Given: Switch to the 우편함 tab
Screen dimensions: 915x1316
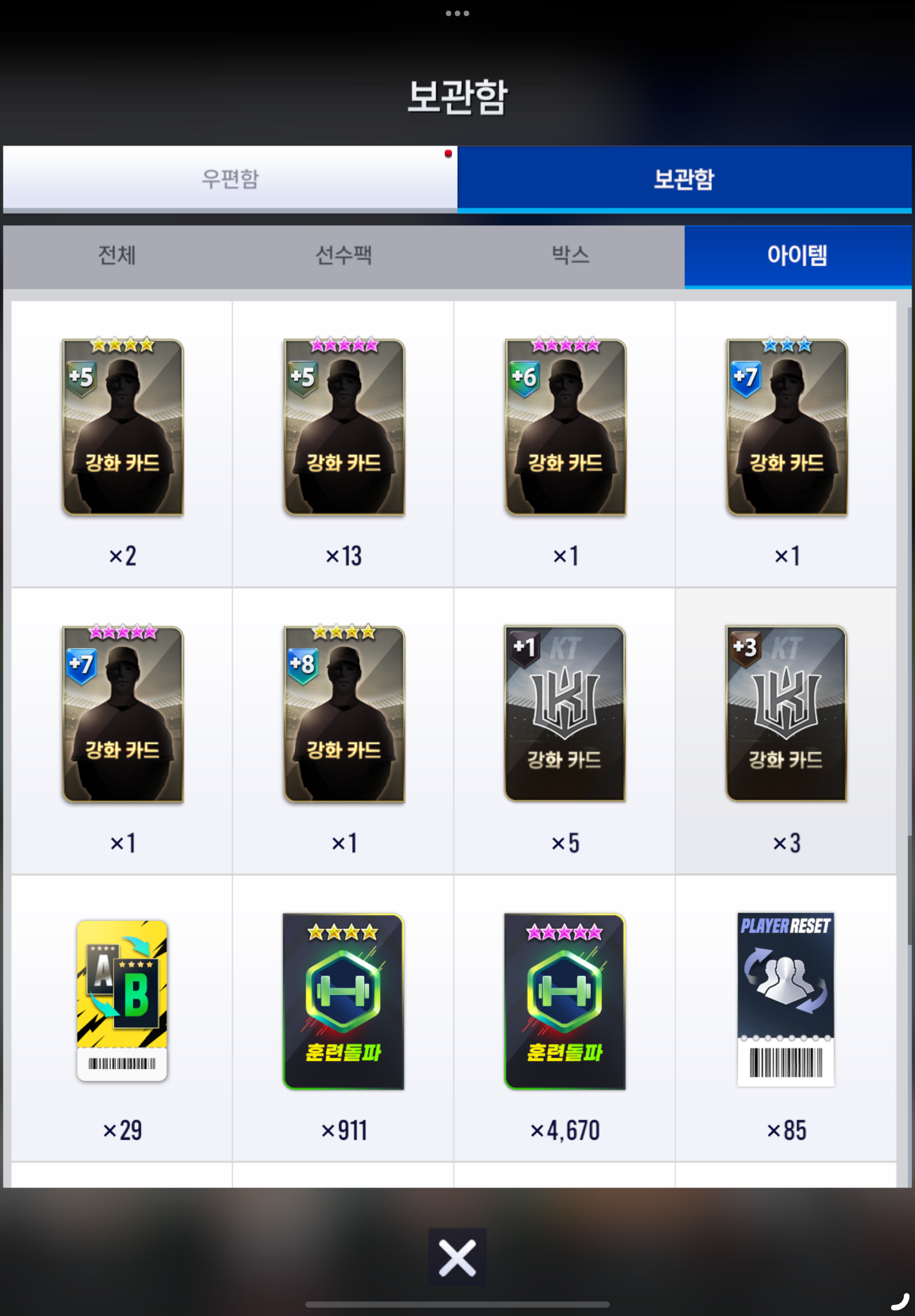Looking at the screenshot, I should (230, 179).
